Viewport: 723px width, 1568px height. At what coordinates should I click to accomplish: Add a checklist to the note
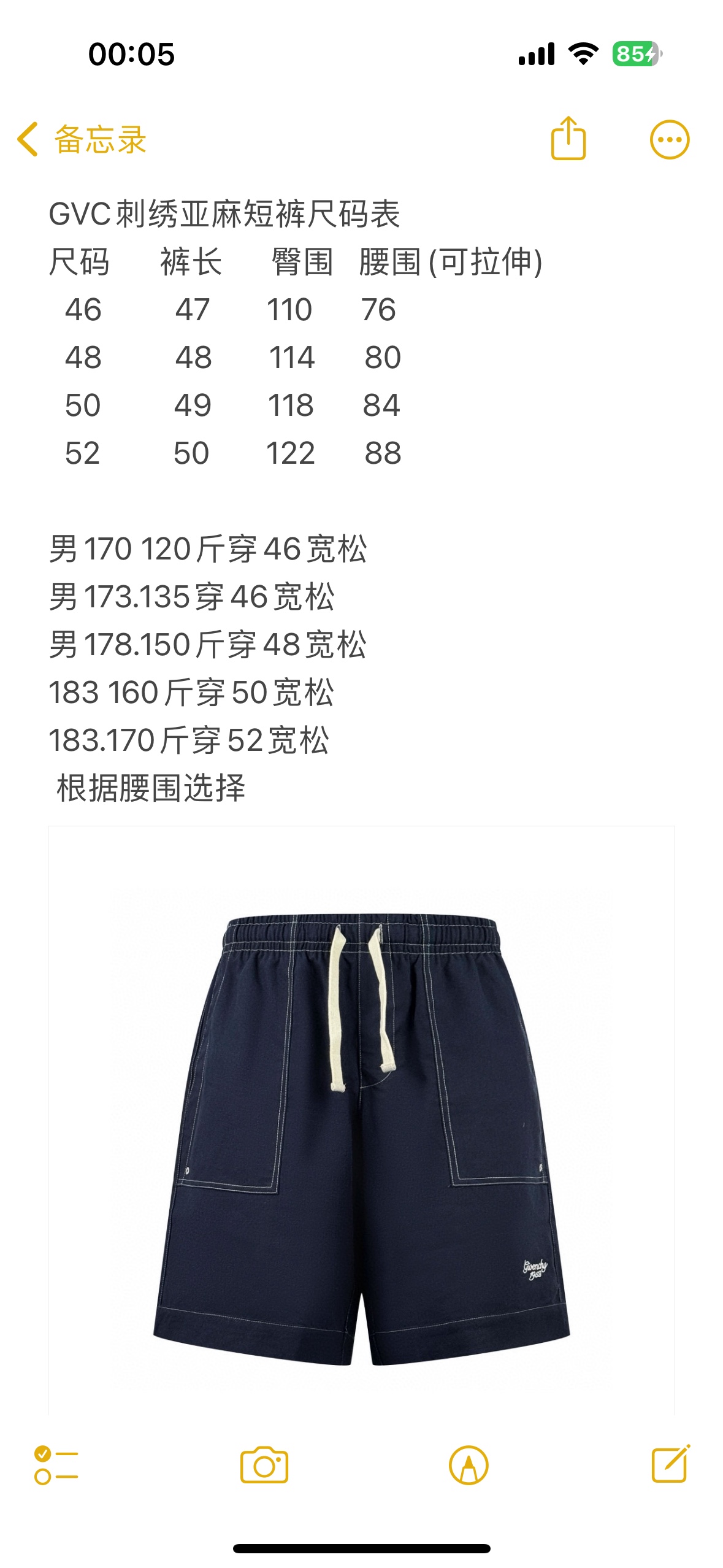[56, 1465]
